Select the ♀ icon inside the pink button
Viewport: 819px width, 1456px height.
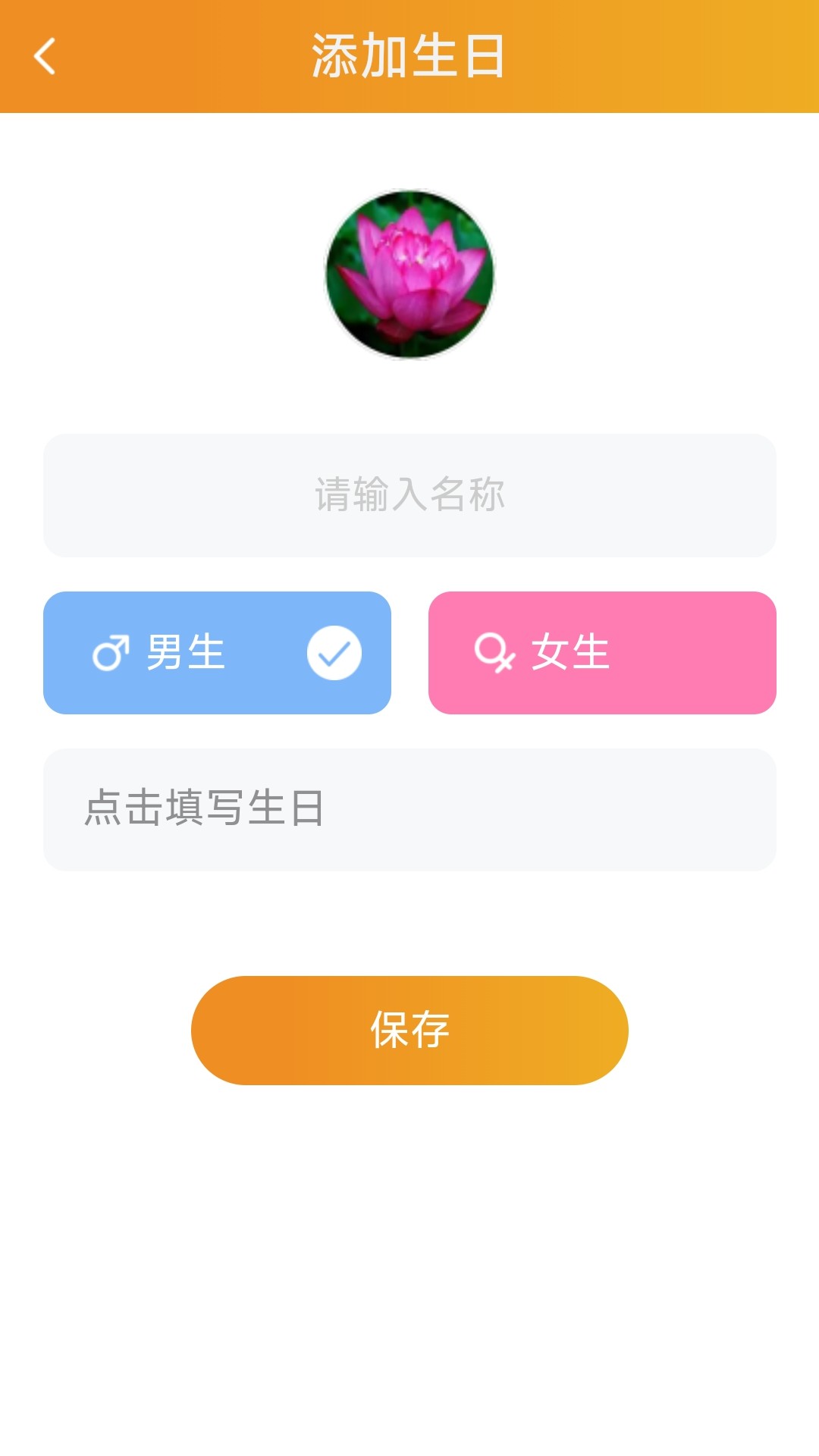pos(494,652)
